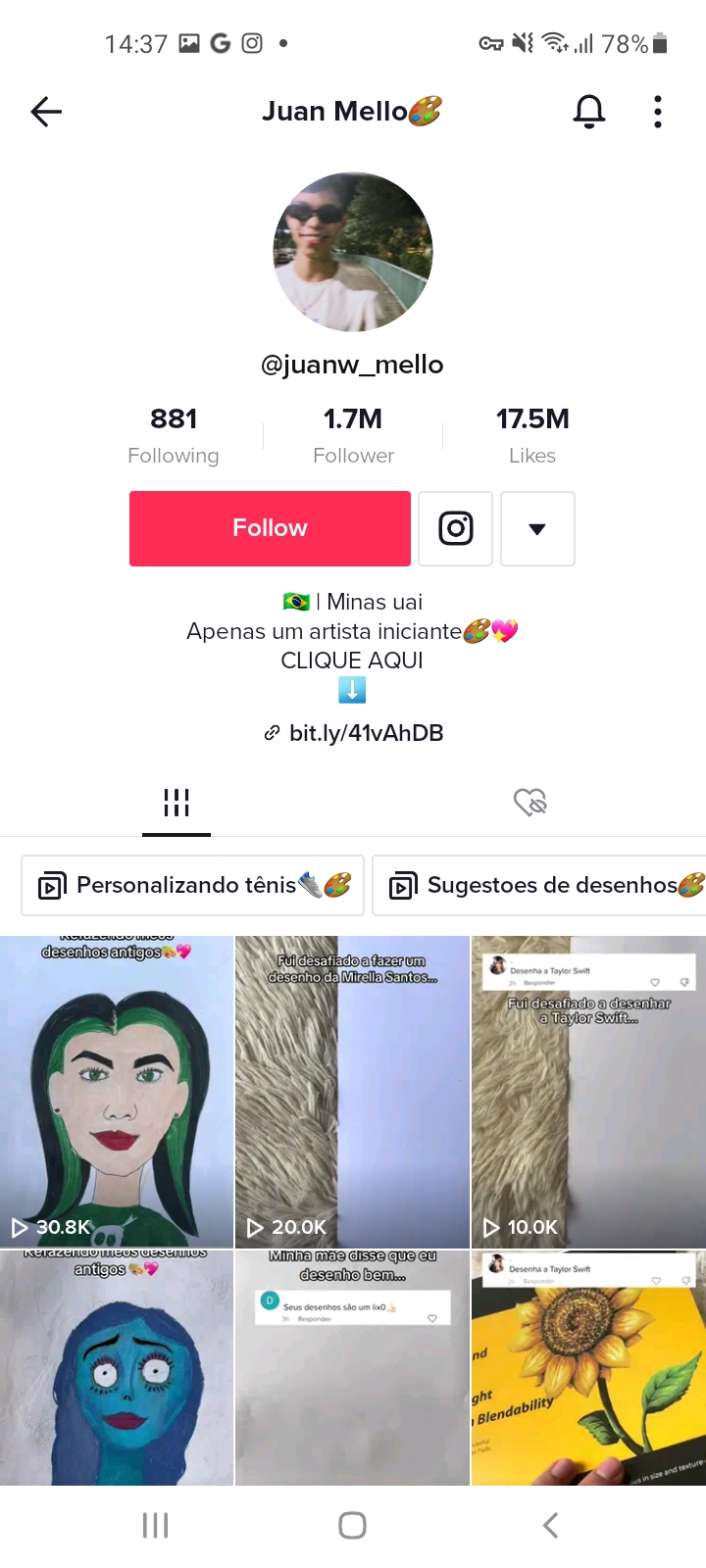The height and width of the screenshot is (1568, 706).
Task: Open the 'Minha mãe disse' video
Action: (x=352, y=1368)
